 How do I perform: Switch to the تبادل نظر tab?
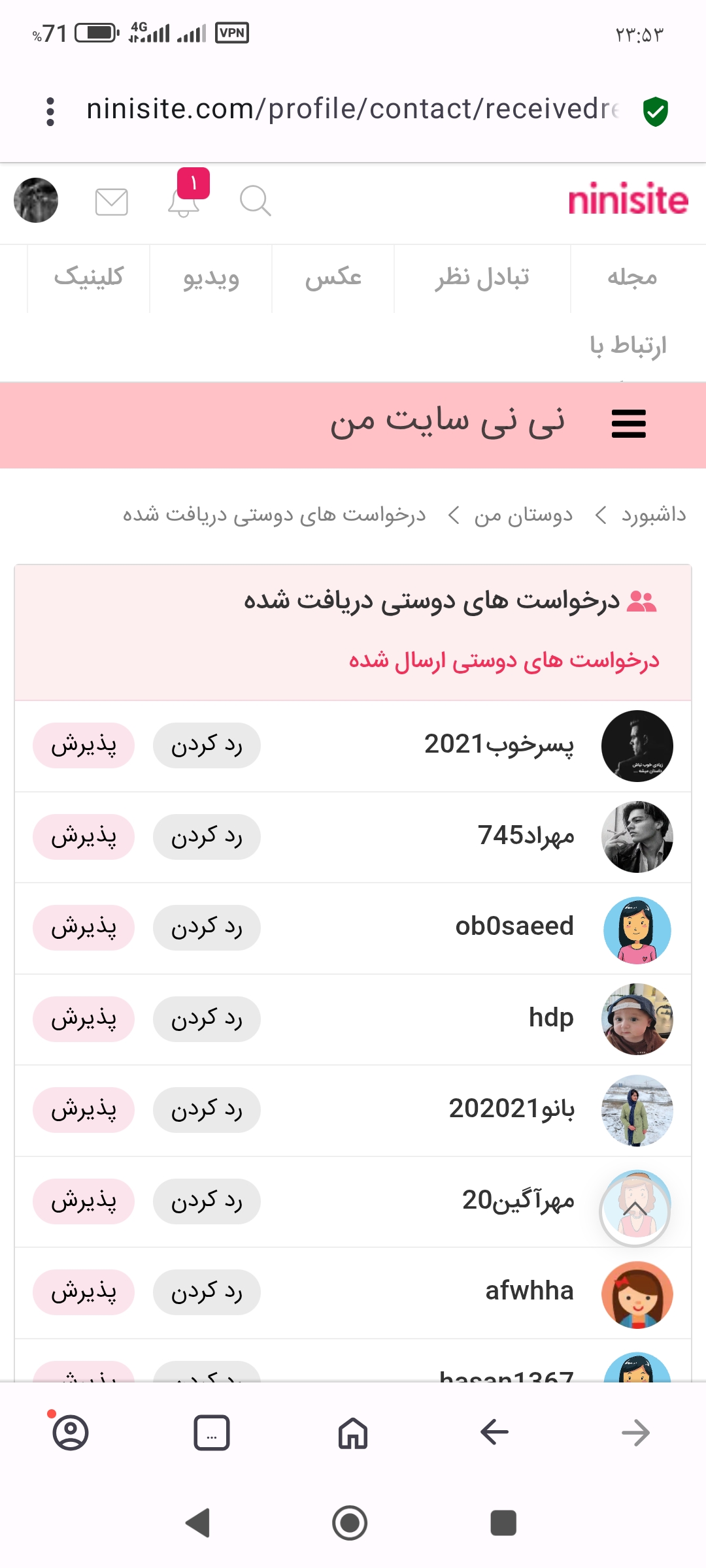coord(482,278)
